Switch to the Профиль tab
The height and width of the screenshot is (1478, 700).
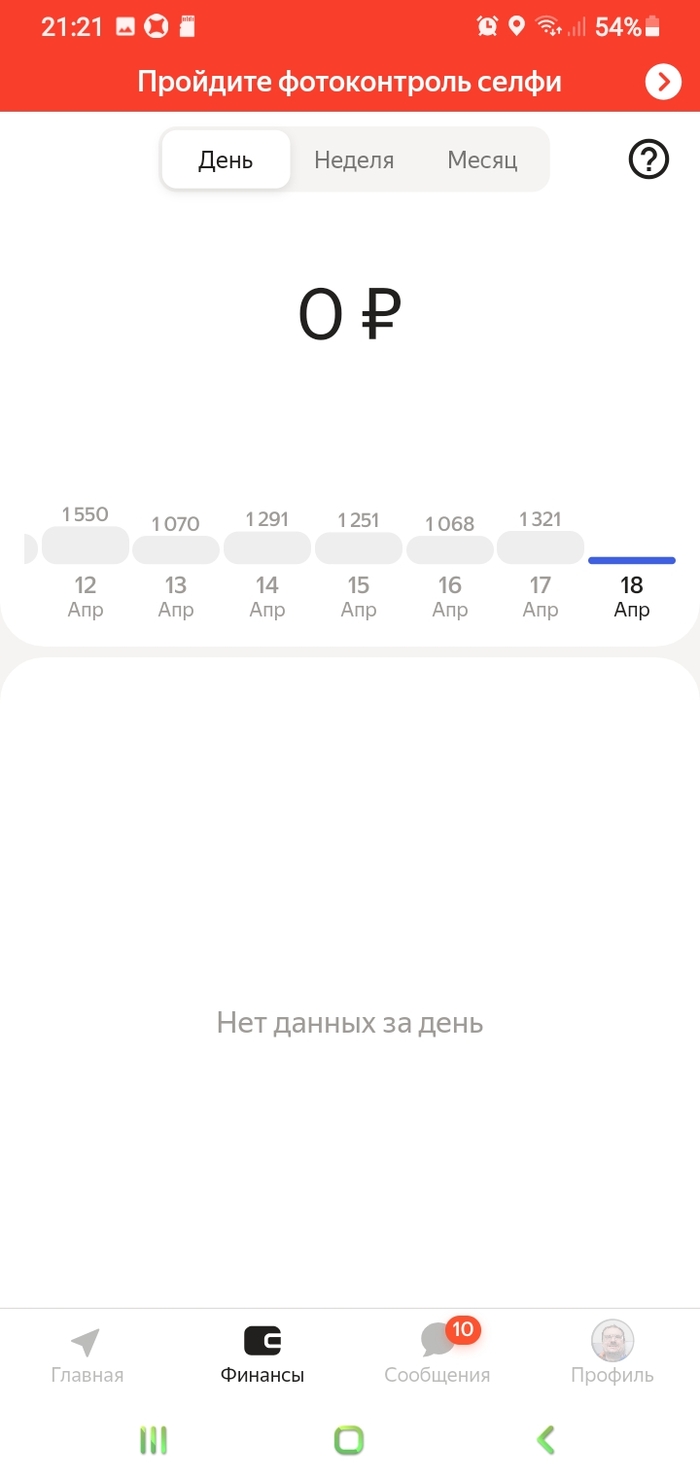612,1356
